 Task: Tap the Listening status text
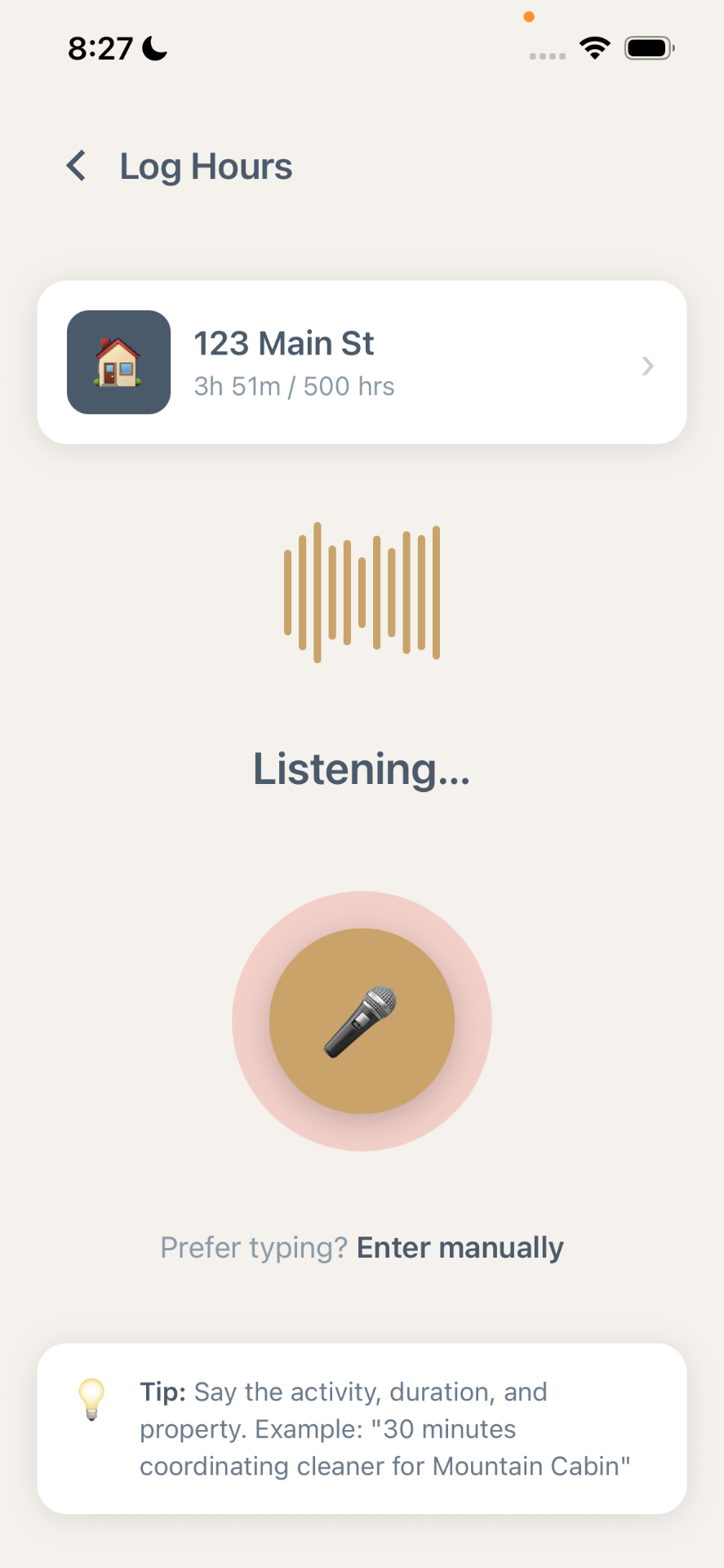click(362, 768)
